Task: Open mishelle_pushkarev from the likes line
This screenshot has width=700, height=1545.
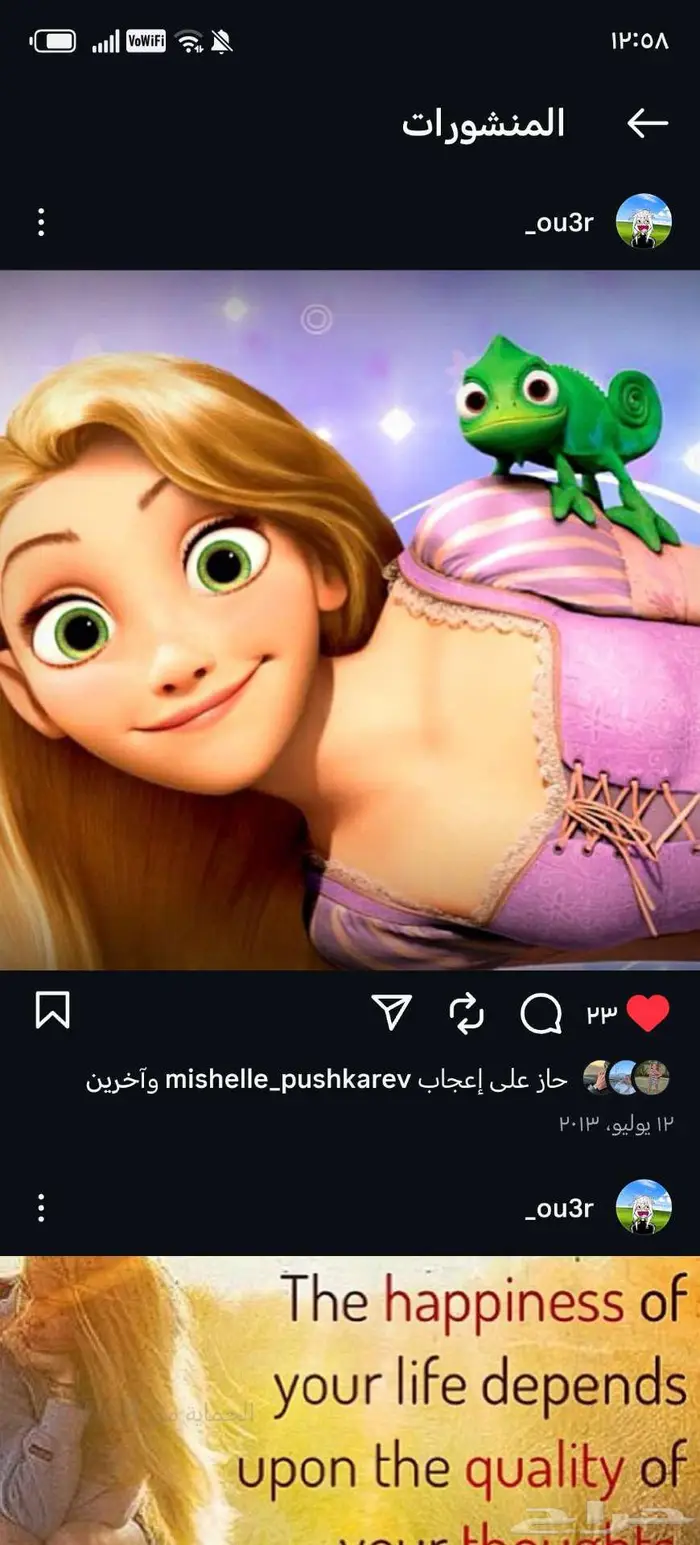Action: click(288, 1080)
